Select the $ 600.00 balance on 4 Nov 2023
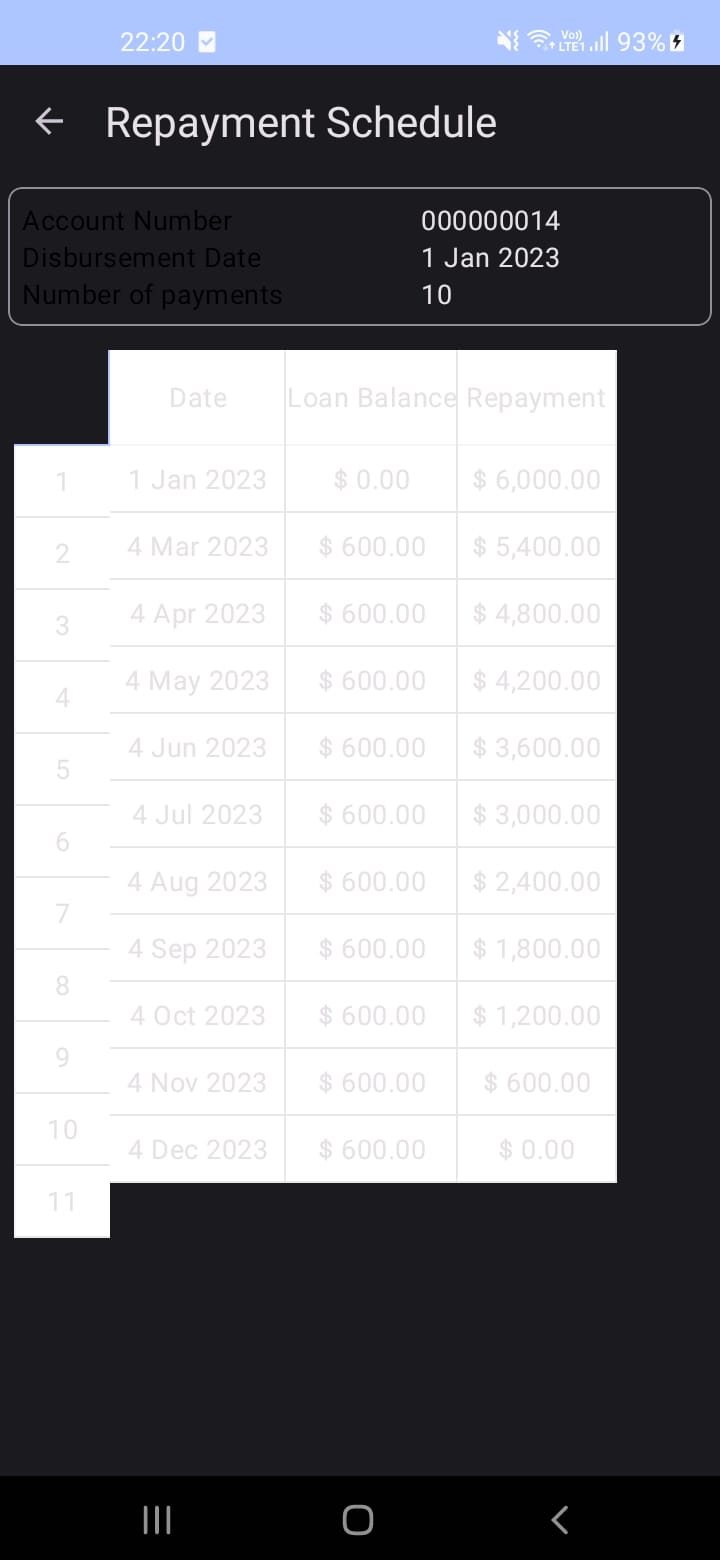Screen dimensions: 720x1560 point(371,1082)
